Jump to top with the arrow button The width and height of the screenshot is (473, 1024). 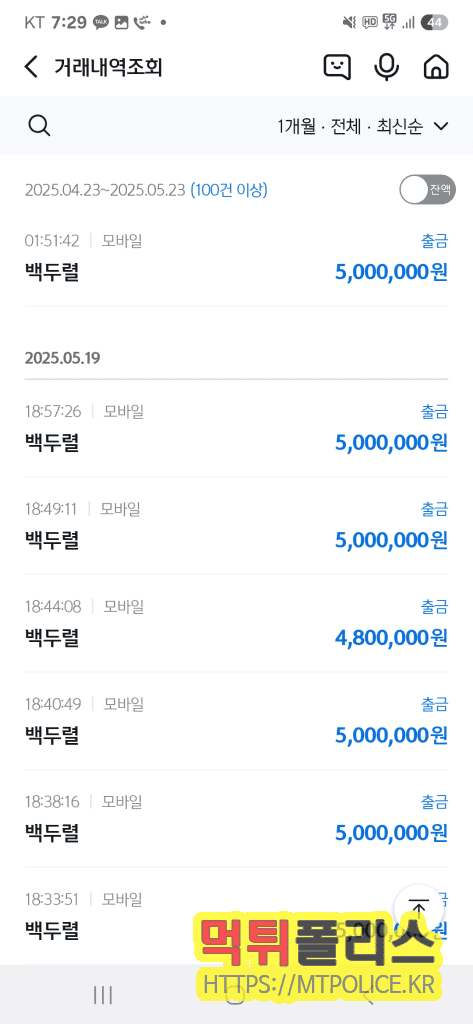[x=418, y=908]
